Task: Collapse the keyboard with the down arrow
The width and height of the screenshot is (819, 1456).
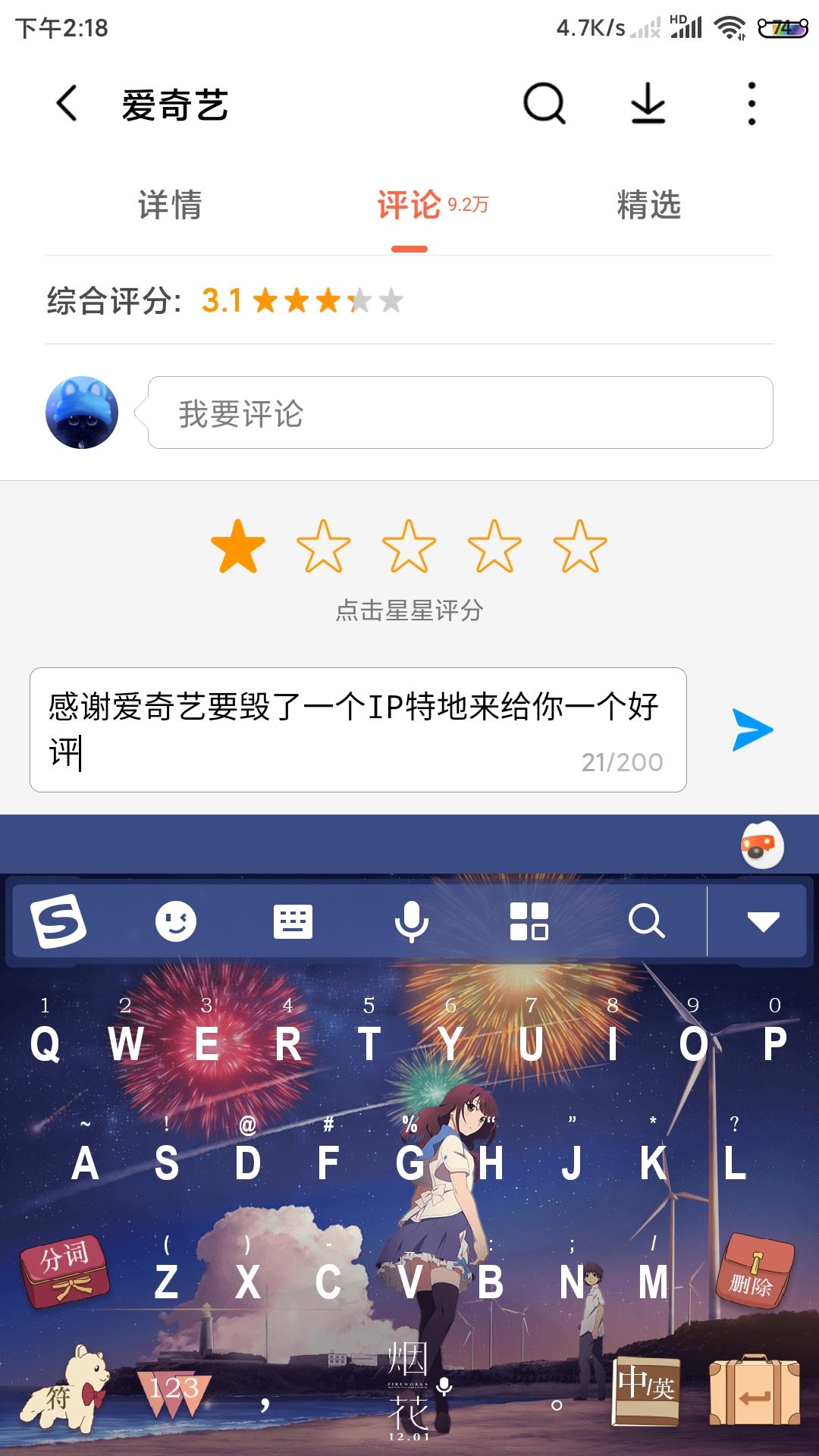Action: click(762, 921)
